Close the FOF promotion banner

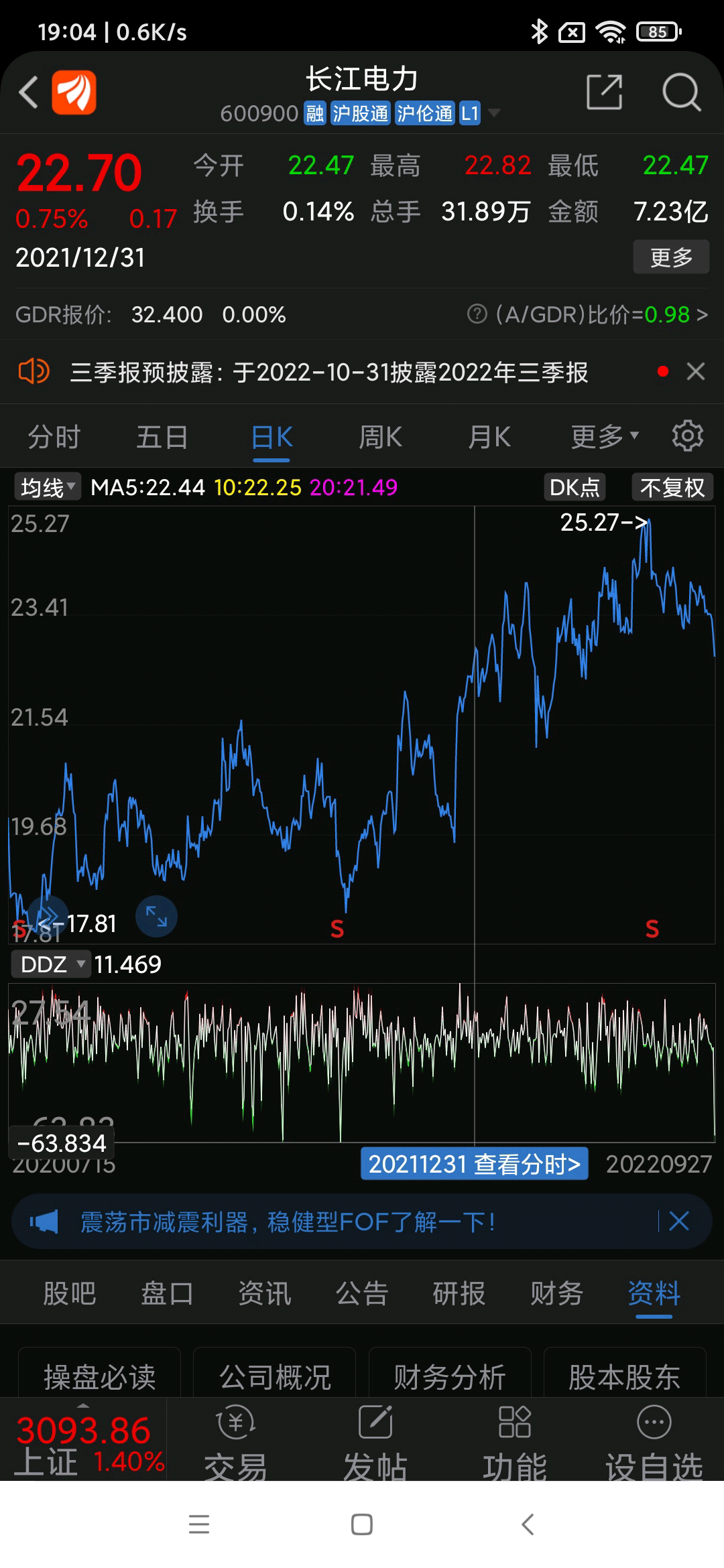679,1221
